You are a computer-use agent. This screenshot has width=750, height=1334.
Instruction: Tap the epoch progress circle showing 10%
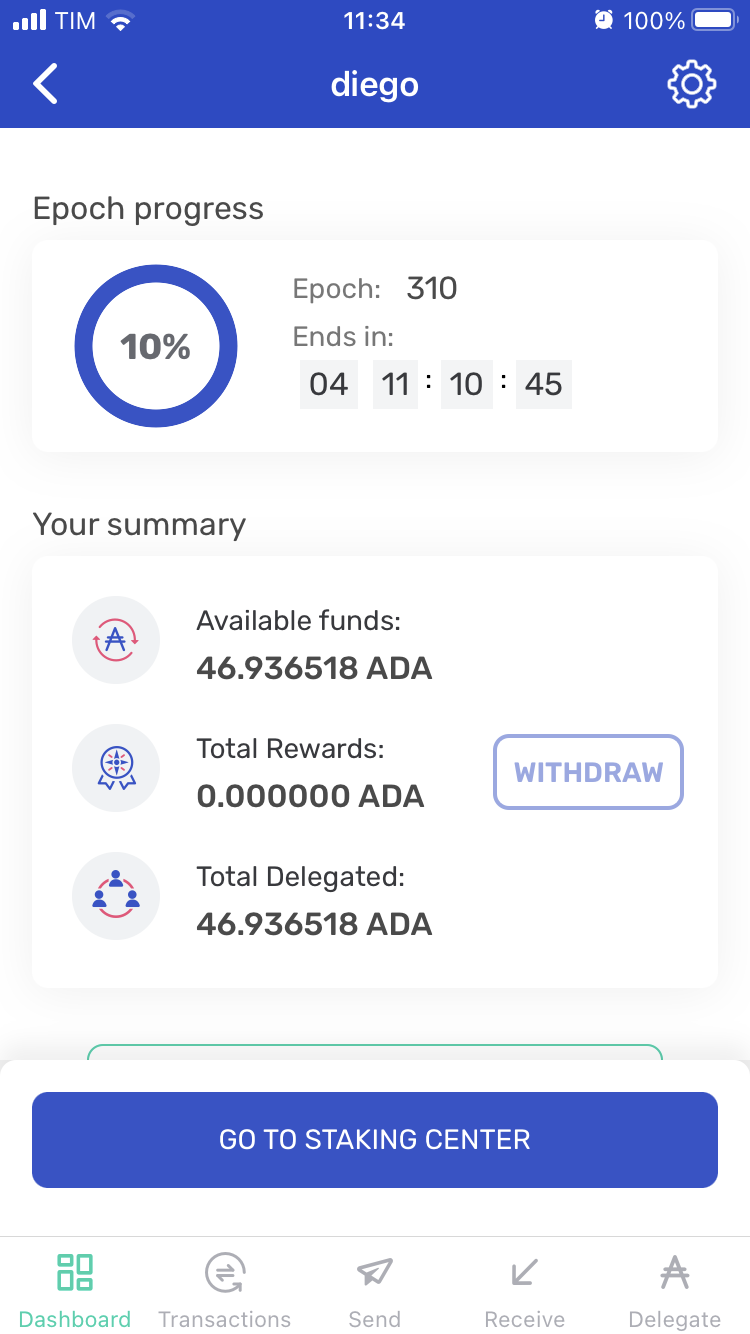(x=156, y=346)
